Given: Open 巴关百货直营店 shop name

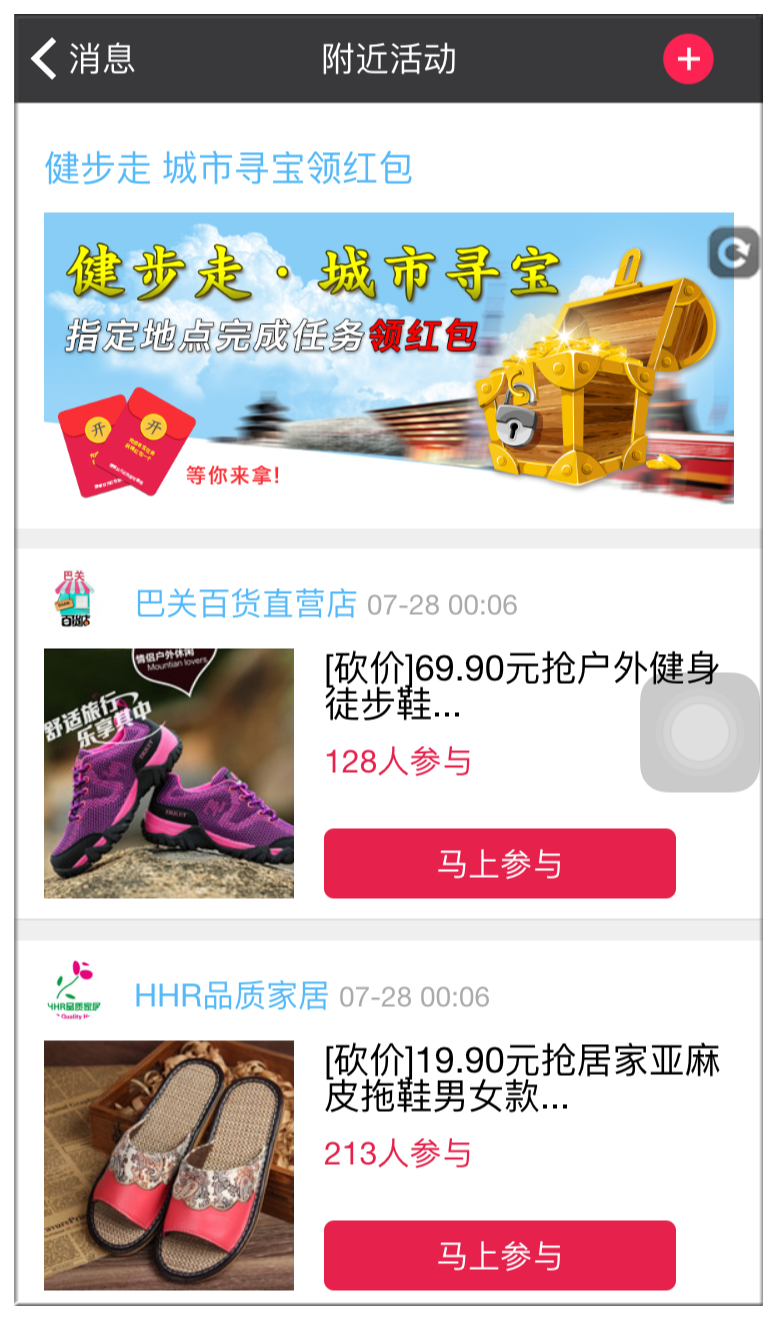Looking at the screenshot, I should pyautogui.click(x=246, y=604).
